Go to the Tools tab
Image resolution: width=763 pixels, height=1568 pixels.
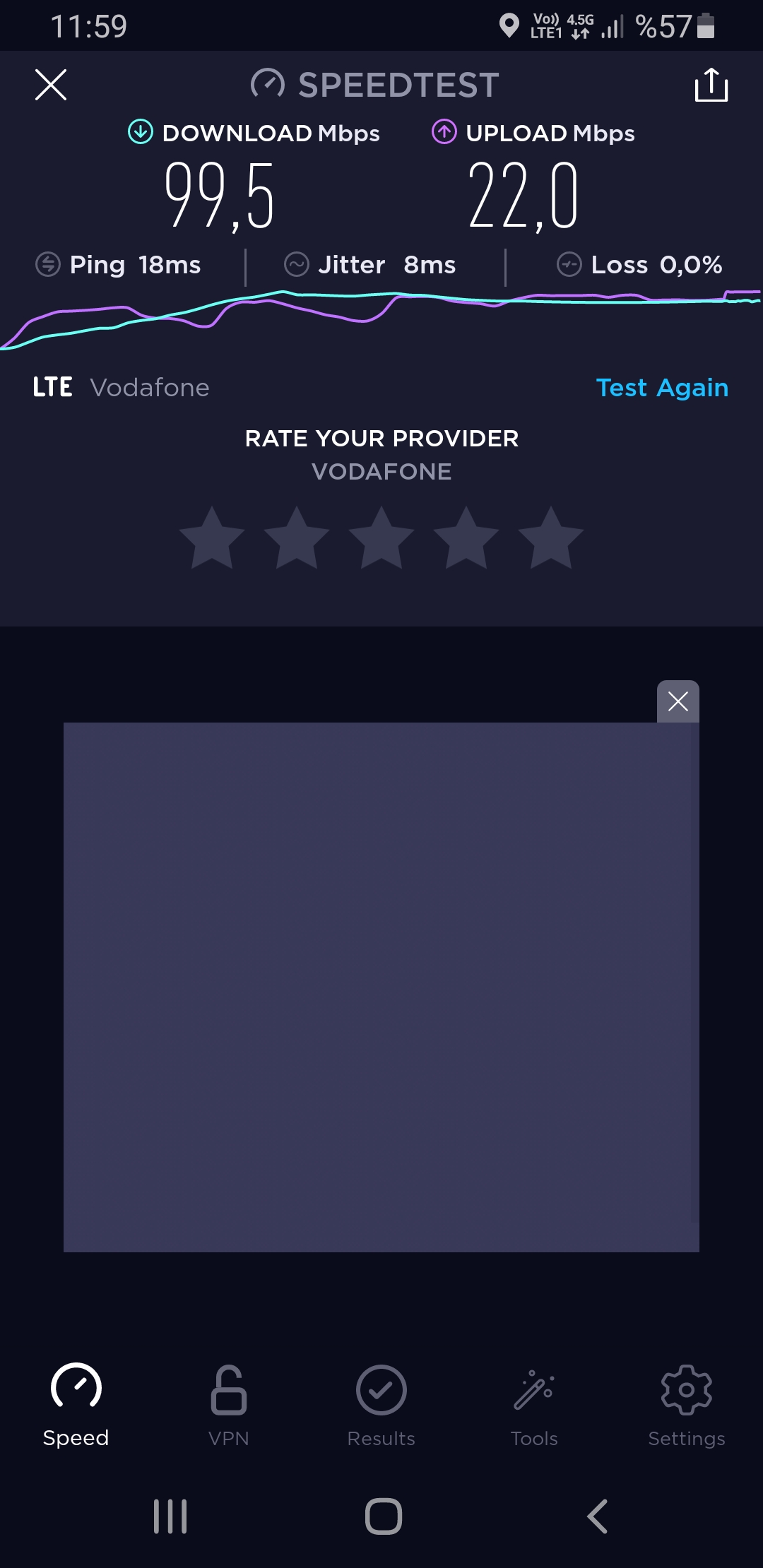point(534,1406)
